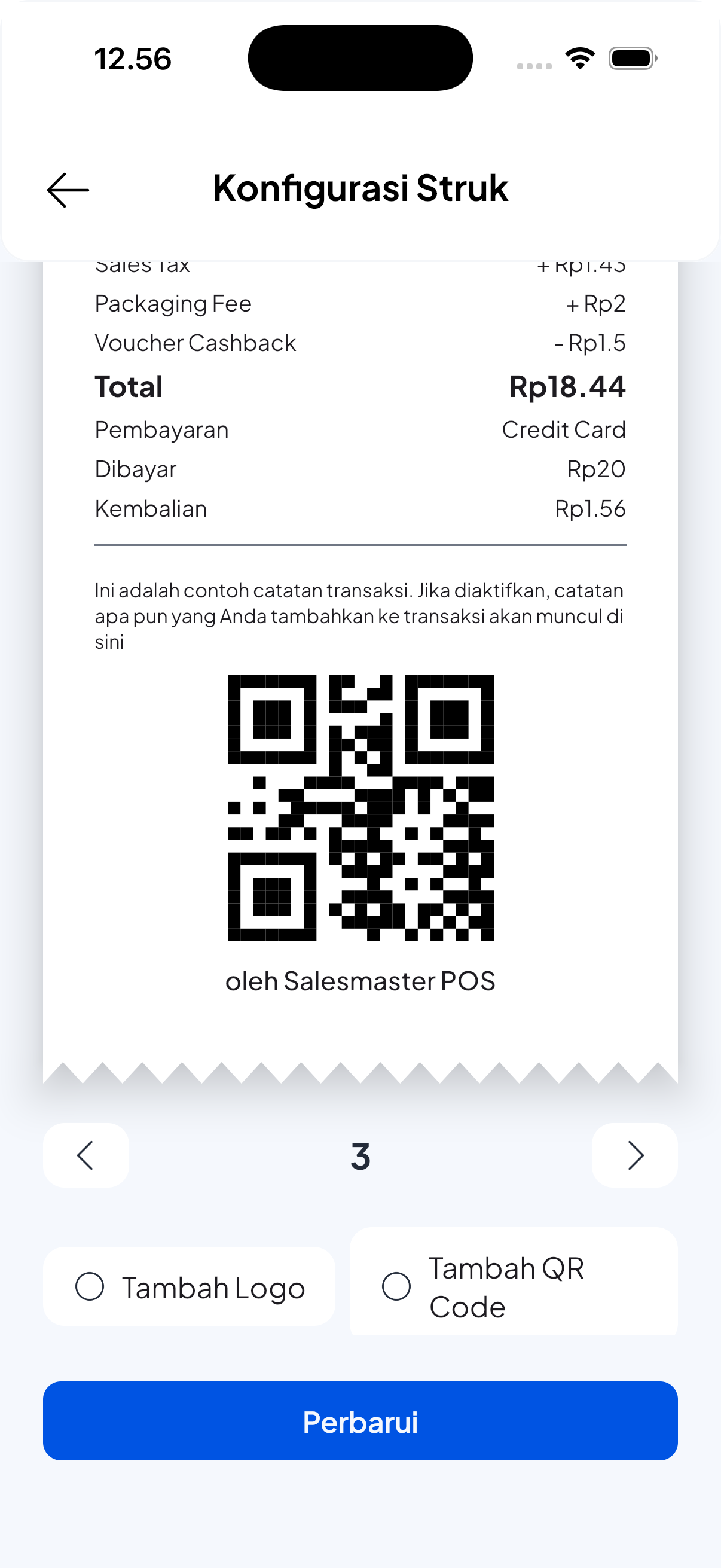The image size is (721, 1568).
Task: Open the Konfigurasi Struk header title
Action: 360,188
